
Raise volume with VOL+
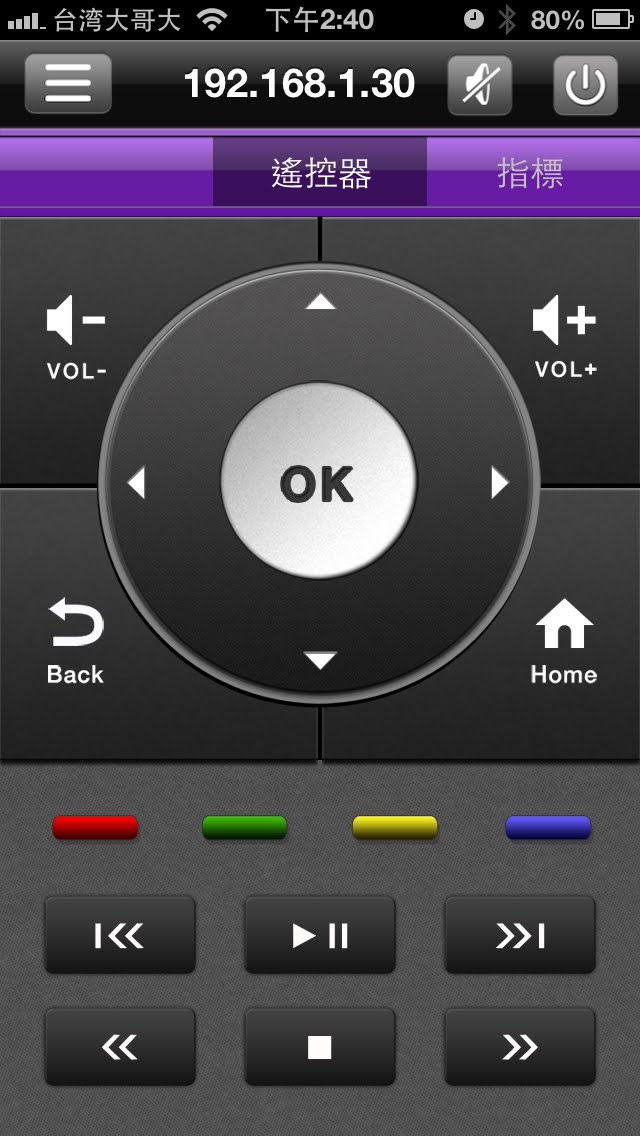point(565,340)
